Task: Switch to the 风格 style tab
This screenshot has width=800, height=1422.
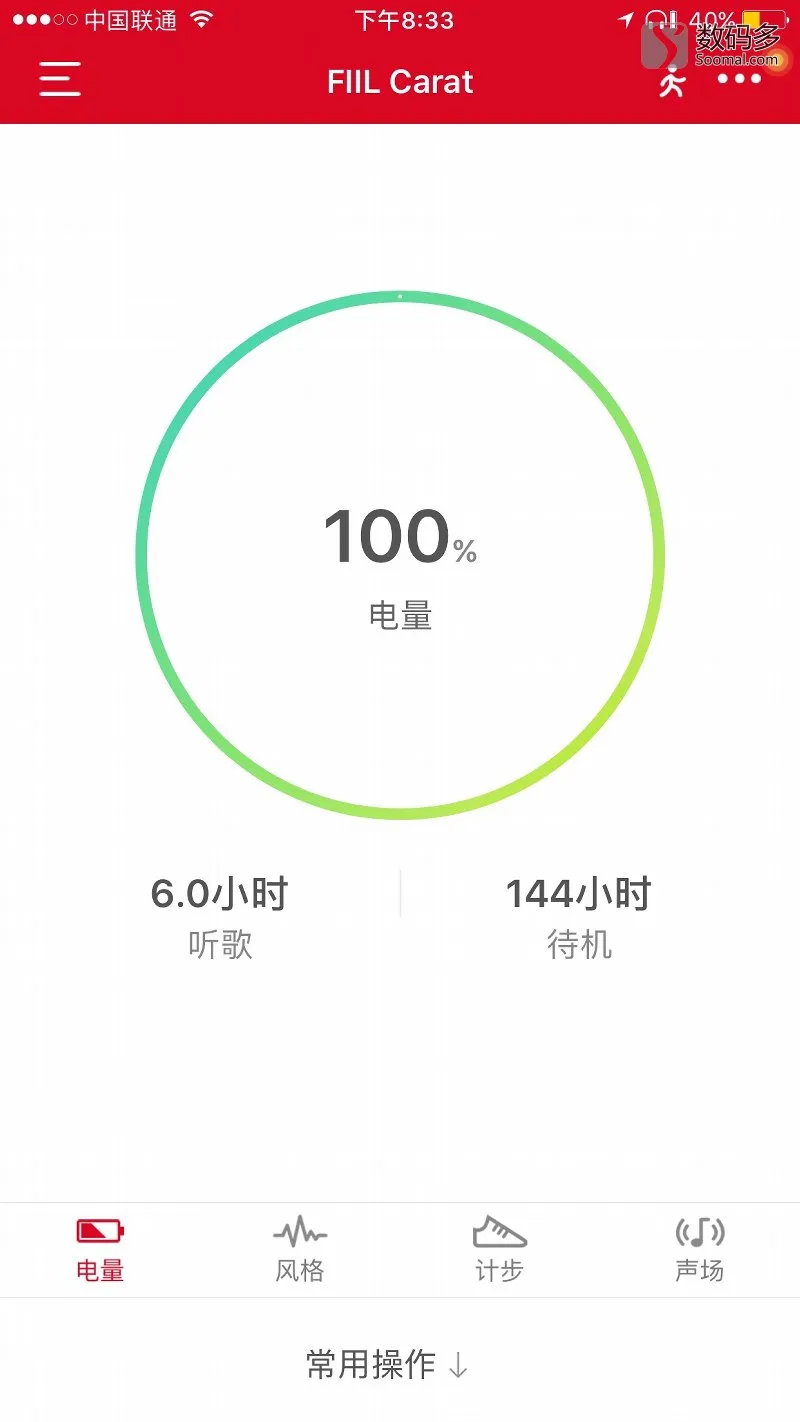Action: [300, 1250]
